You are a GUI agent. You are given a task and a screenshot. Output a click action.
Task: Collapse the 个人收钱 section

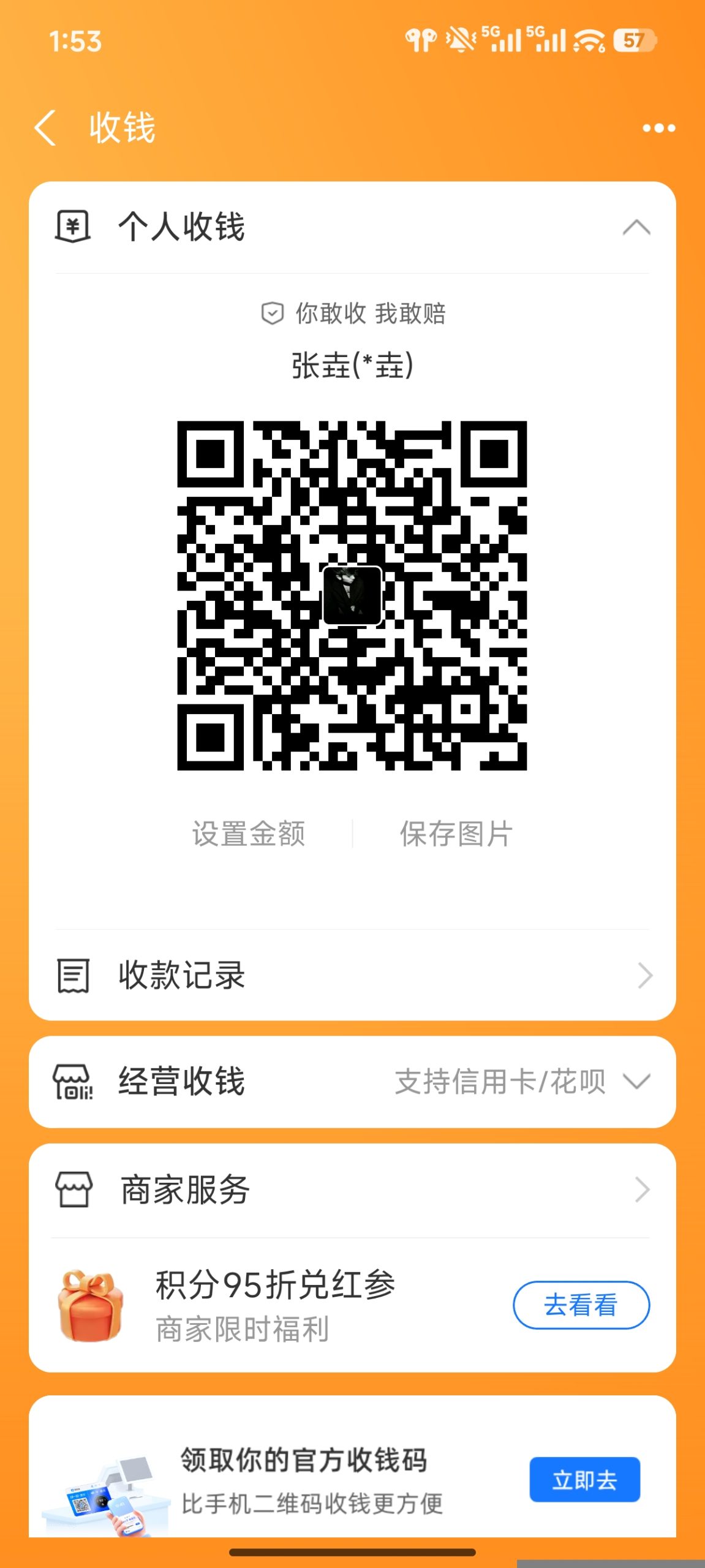[x=636, y=227]
